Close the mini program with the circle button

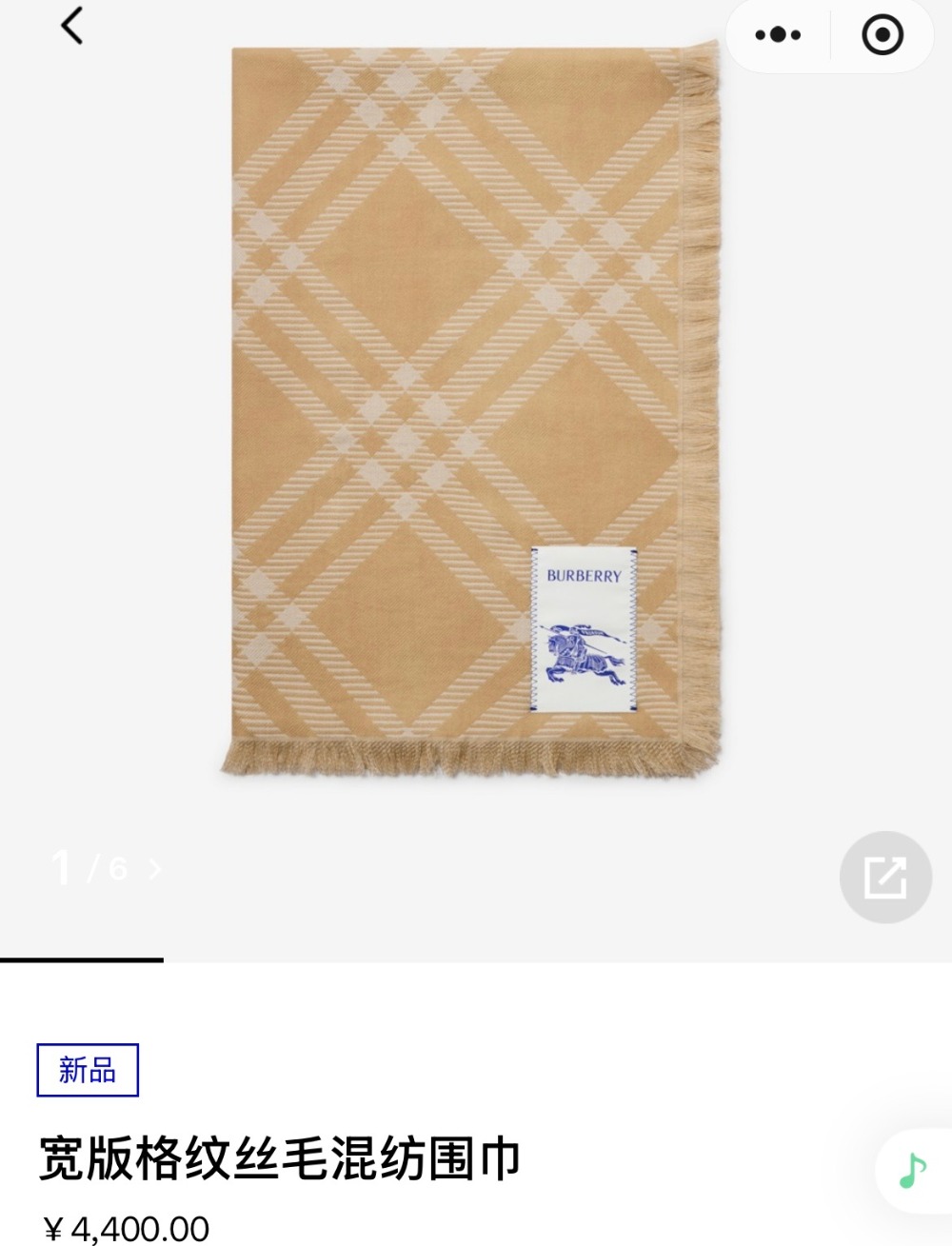click(883, 35)
